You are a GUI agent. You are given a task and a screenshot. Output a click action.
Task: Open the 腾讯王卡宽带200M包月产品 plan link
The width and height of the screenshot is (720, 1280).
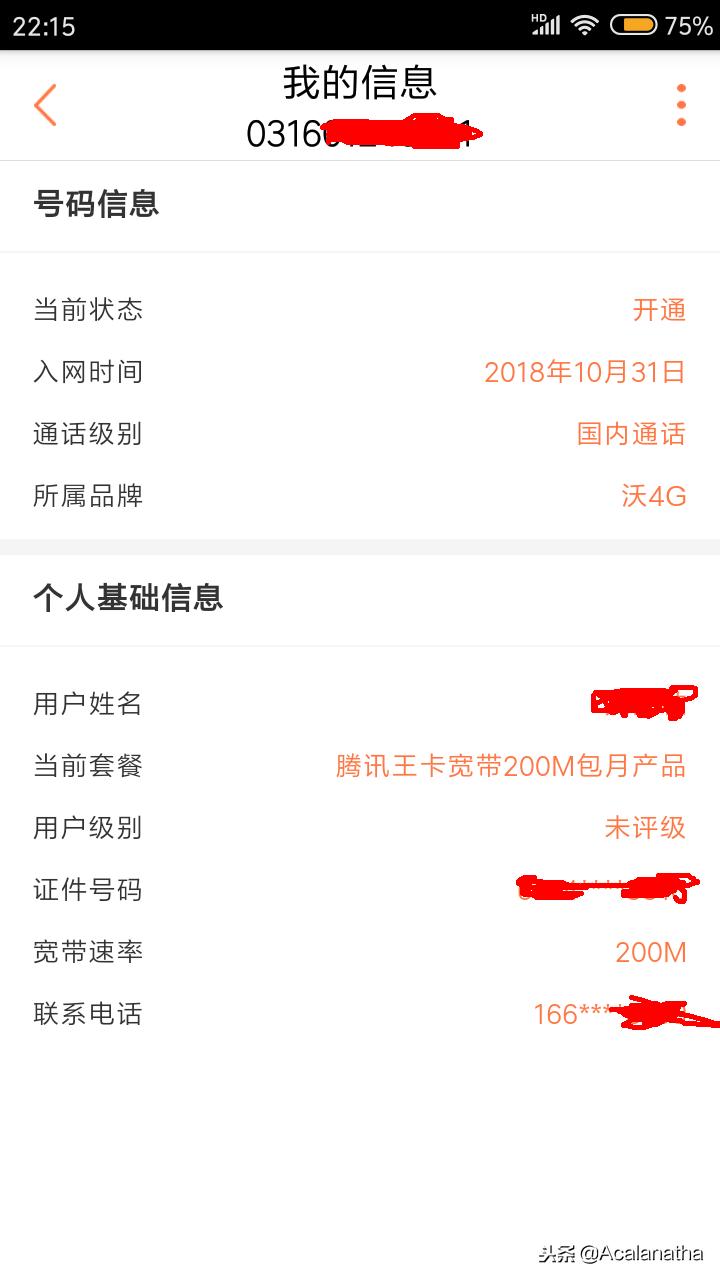pyautogui.click(x=512, y=766)
